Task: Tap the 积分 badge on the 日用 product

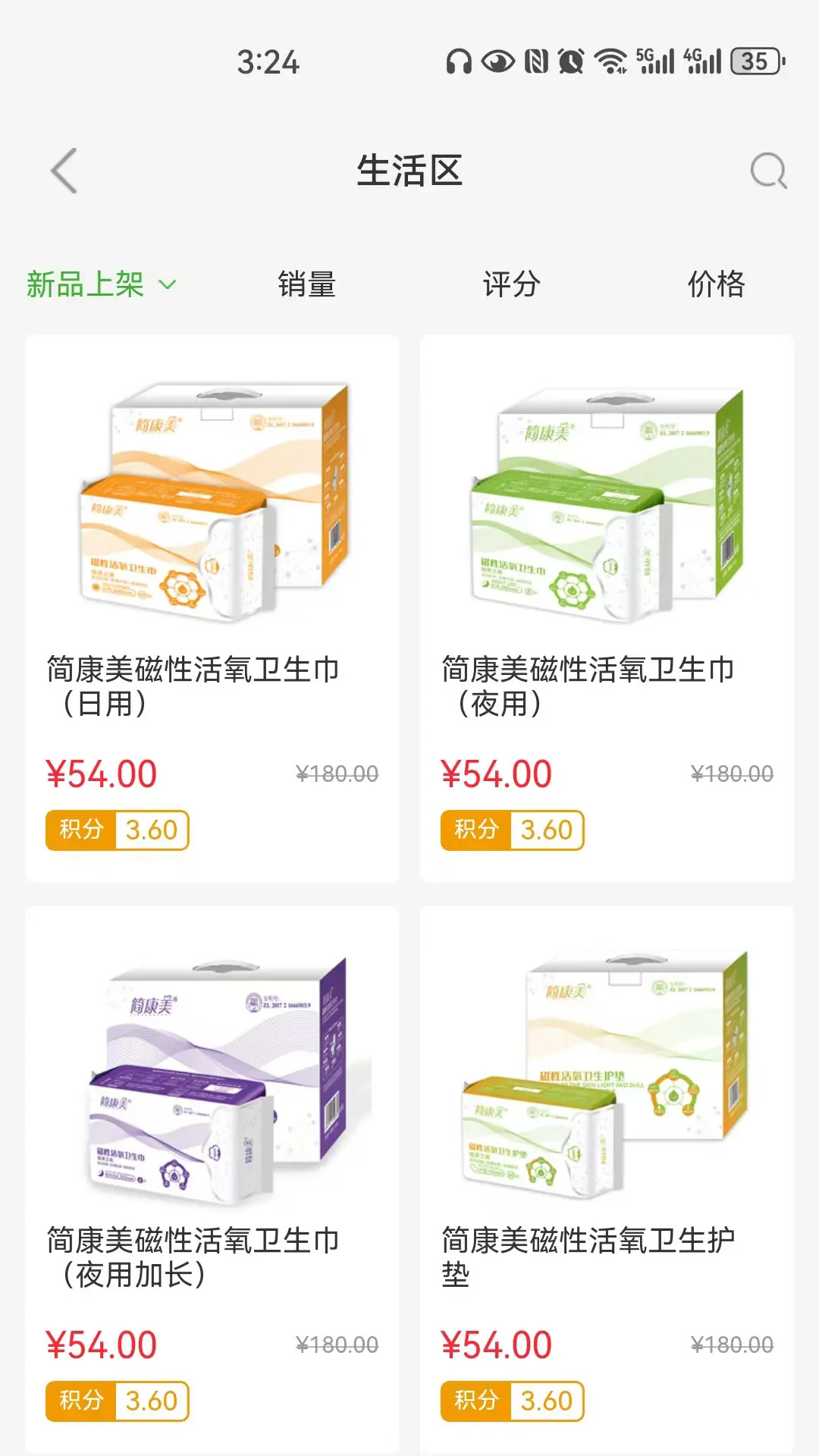Action: click(116, 830)
